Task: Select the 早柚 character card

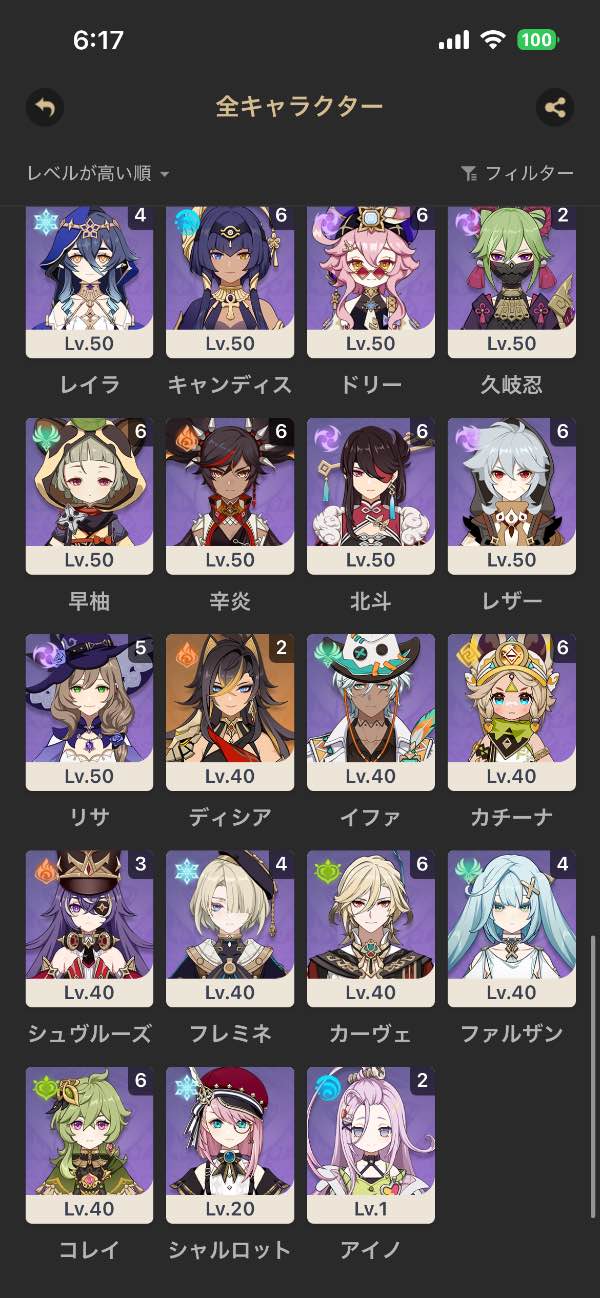Action: point(89,496)
